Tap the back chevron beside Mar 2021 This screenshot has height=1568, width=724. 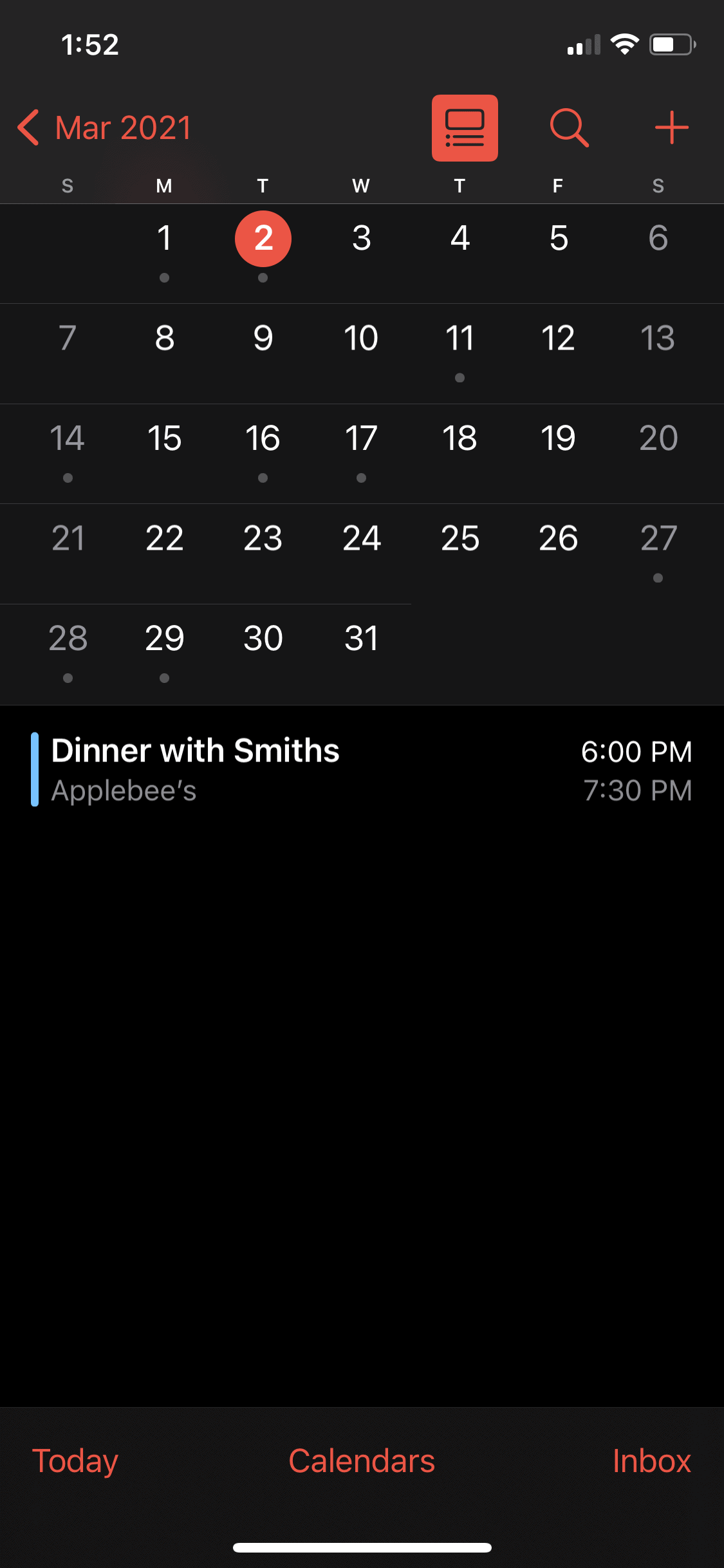pos(28,127)
